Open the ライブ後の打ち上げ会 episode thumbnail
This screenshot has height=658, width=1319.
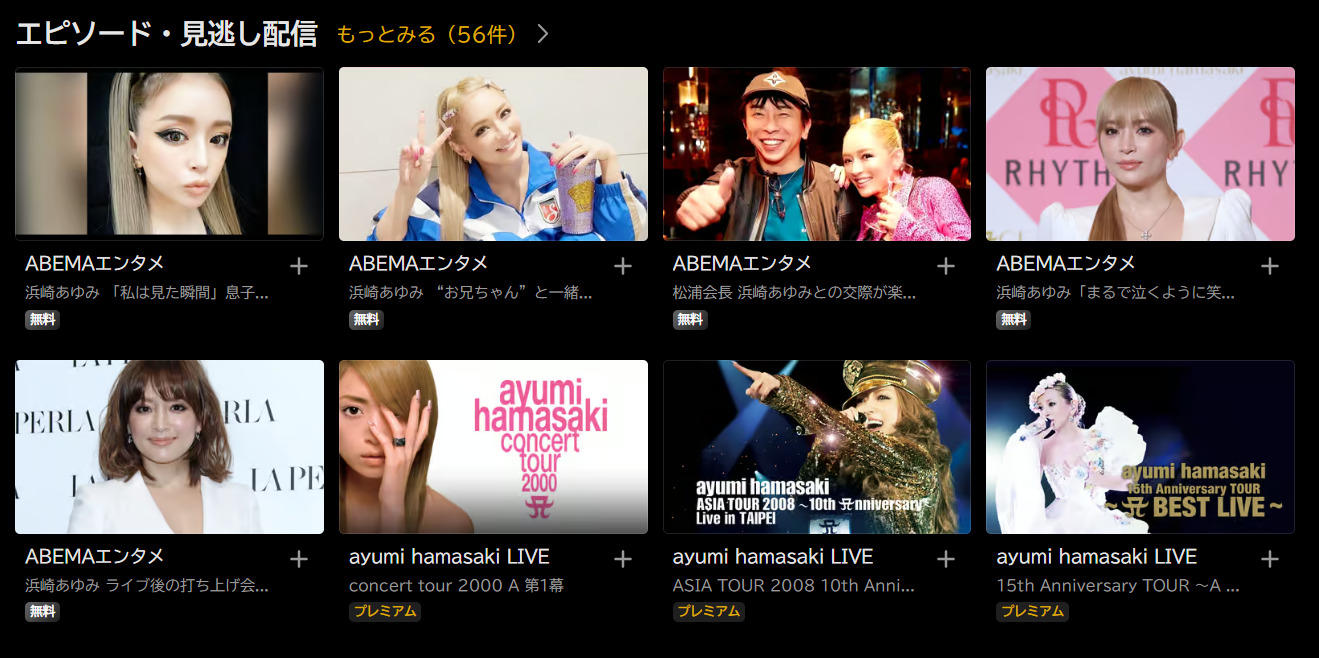[x=169, y=447]
